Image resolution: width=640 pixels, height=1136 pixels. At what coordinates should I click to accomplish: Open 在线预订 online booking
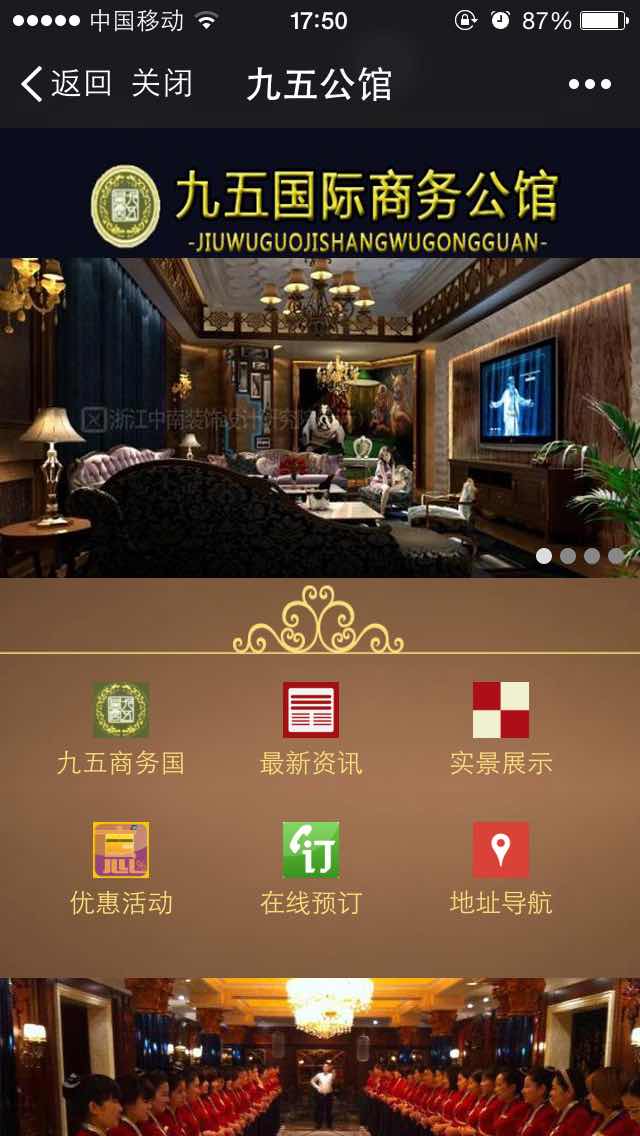311,868
